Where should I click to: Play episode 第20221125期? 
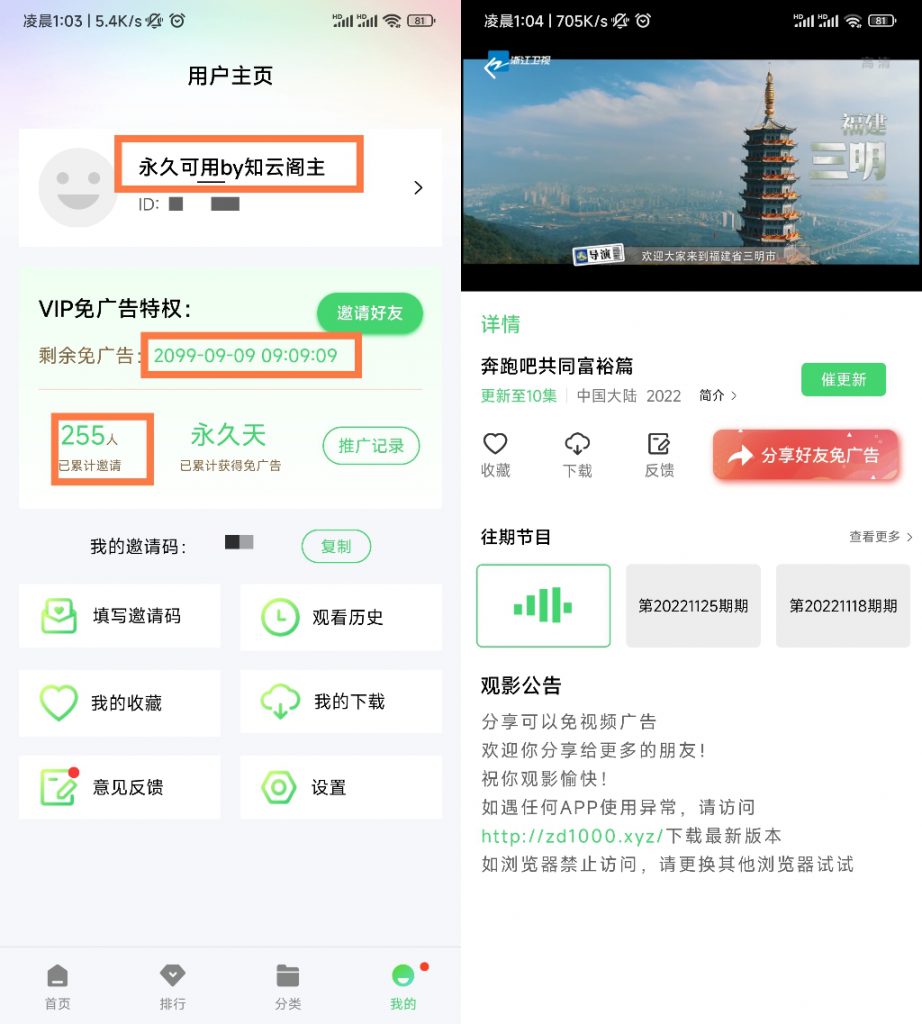click(693, 606)
